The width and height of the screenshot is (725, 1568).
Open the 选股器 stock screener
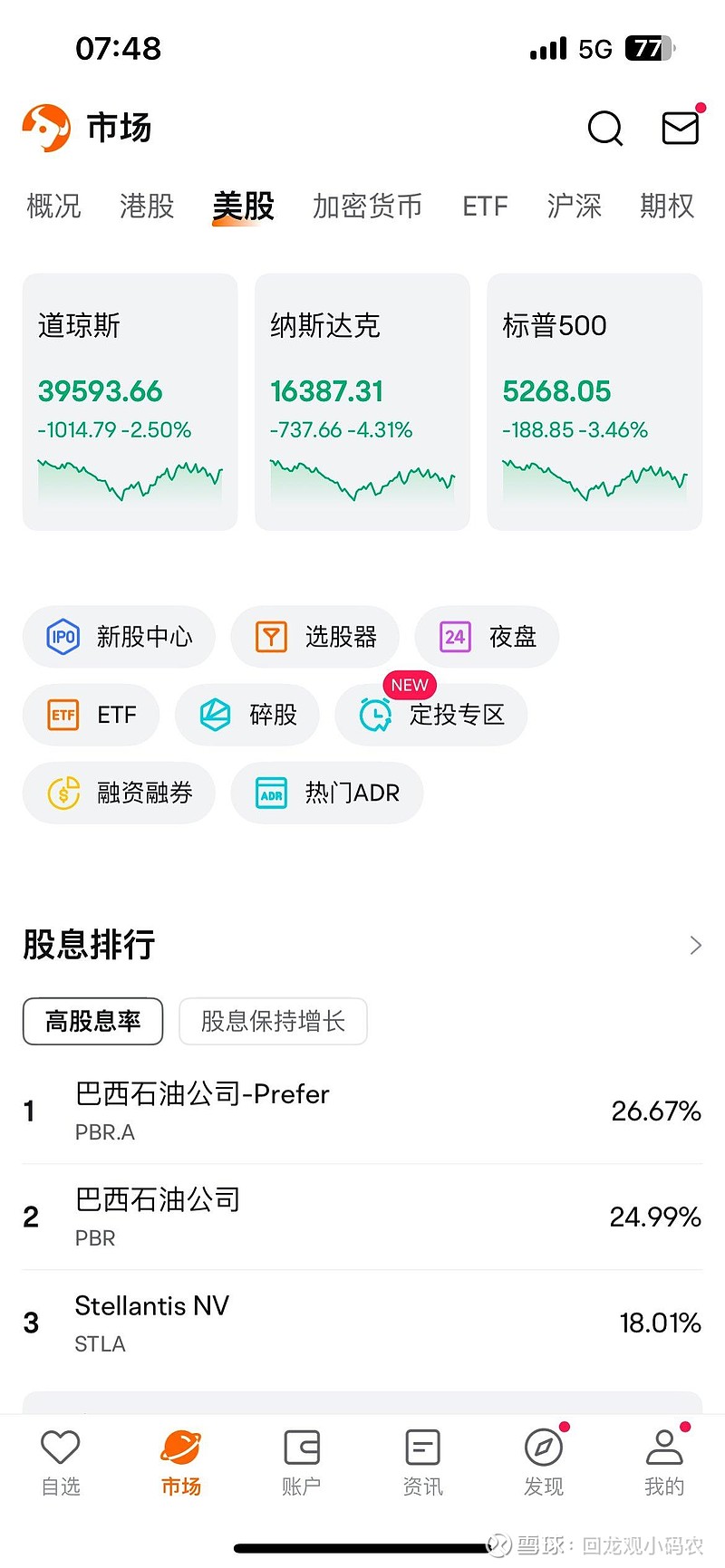click(x=314, y=637)
